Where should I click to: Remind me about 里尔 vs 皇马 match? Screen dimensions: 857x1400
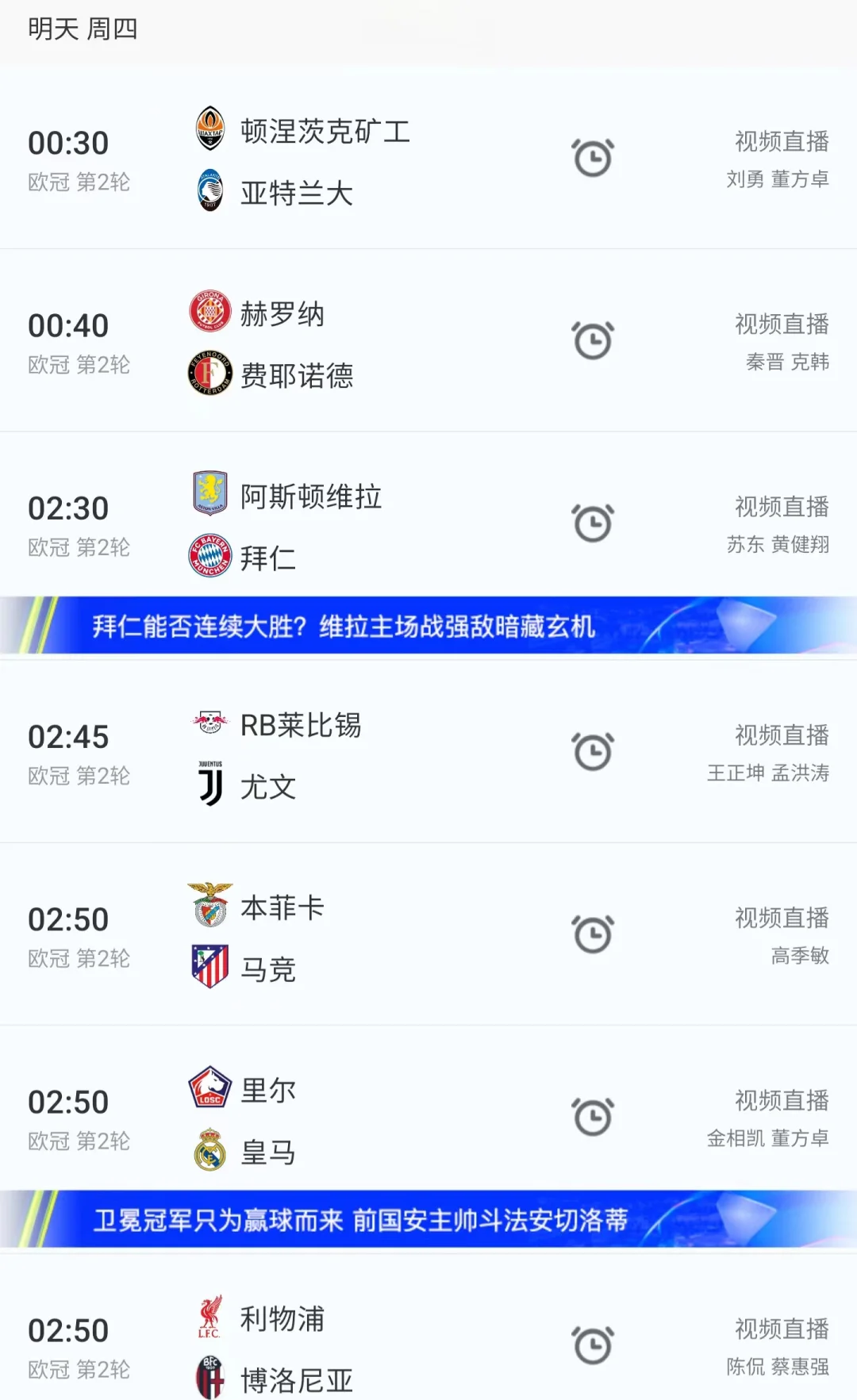[x=593, y=1117]
